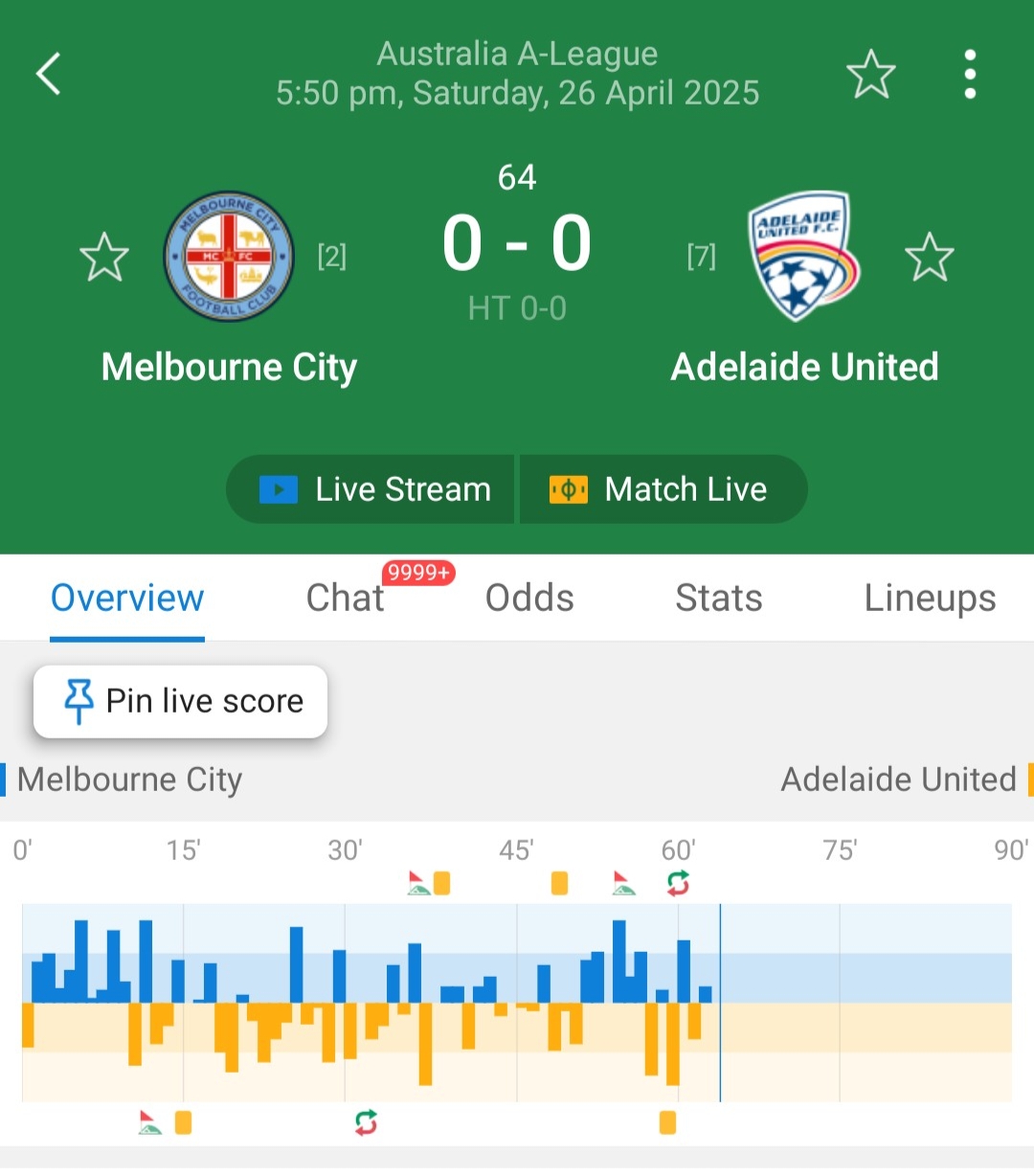1034x1176 pixels.
Task: Start the Live Stream
Action: point(373,489)
